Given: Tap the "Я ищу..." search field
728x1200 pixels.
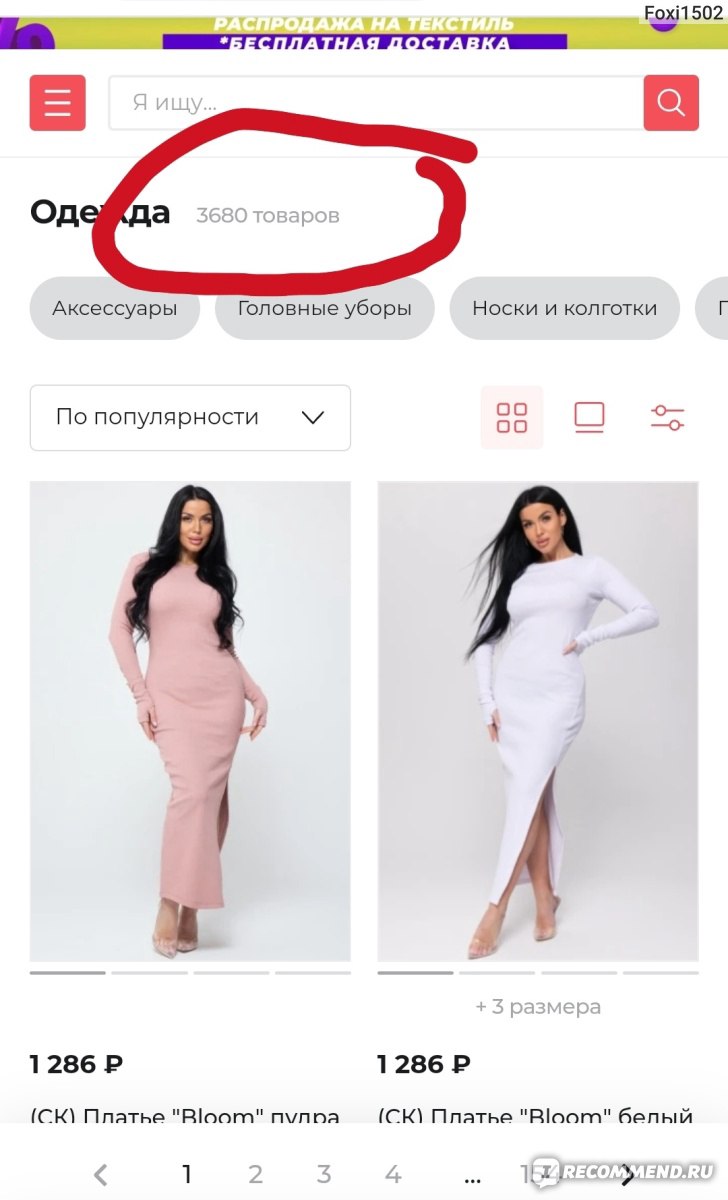Looking at the screenshot, I should pyautogui.click(x=376, y=102).
